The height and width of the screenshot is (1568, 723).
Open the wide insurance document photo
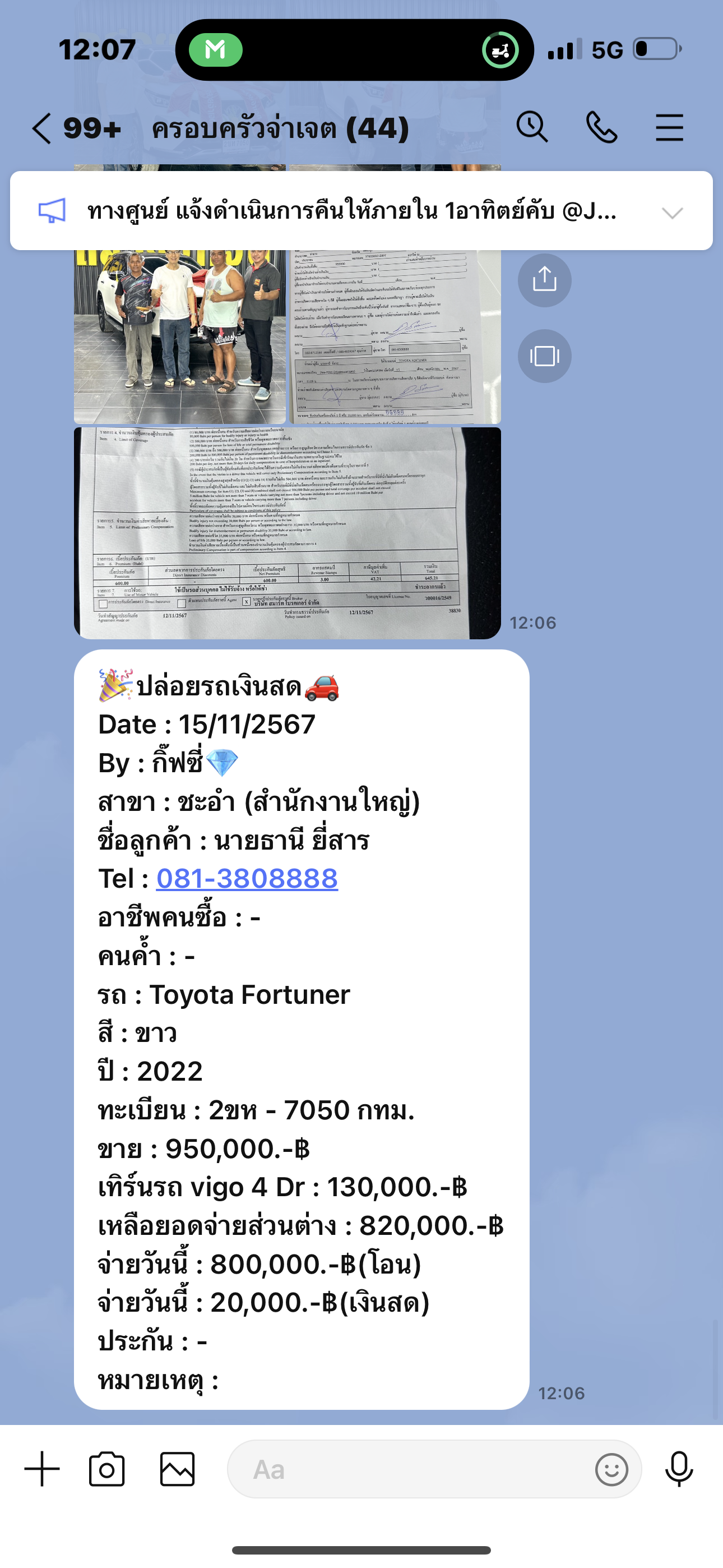pos(288,533)
